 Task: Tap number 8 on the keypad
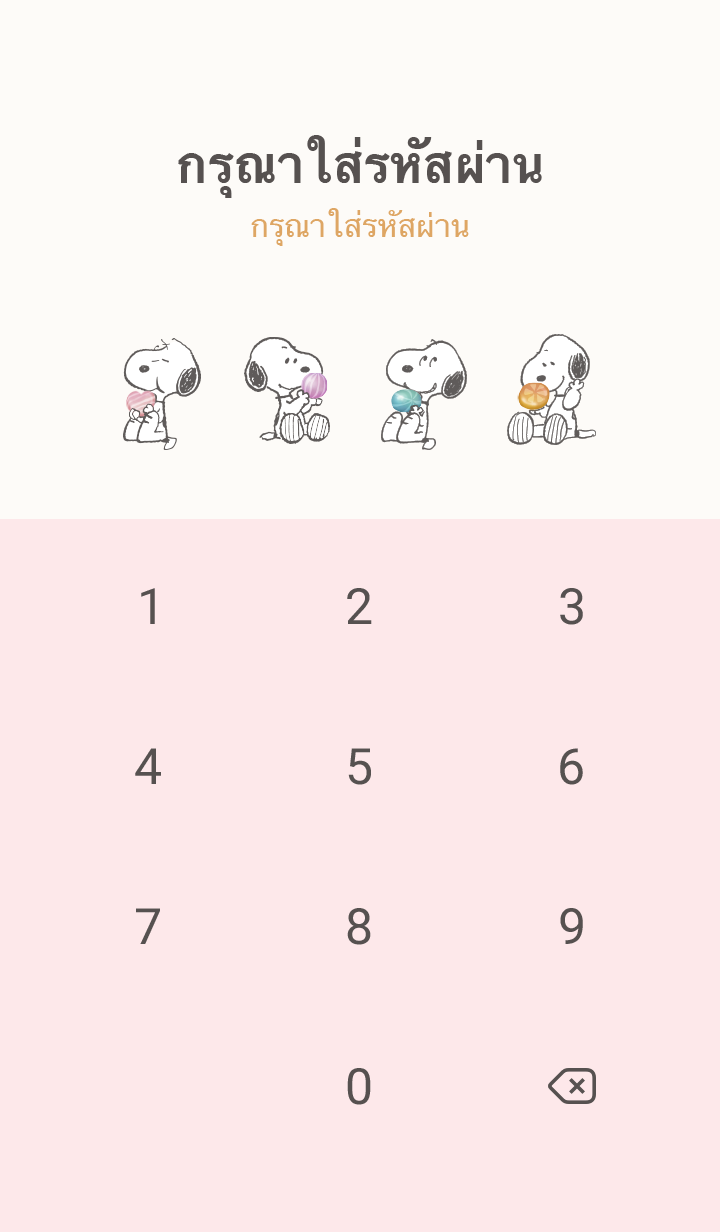tap(359, 927)
